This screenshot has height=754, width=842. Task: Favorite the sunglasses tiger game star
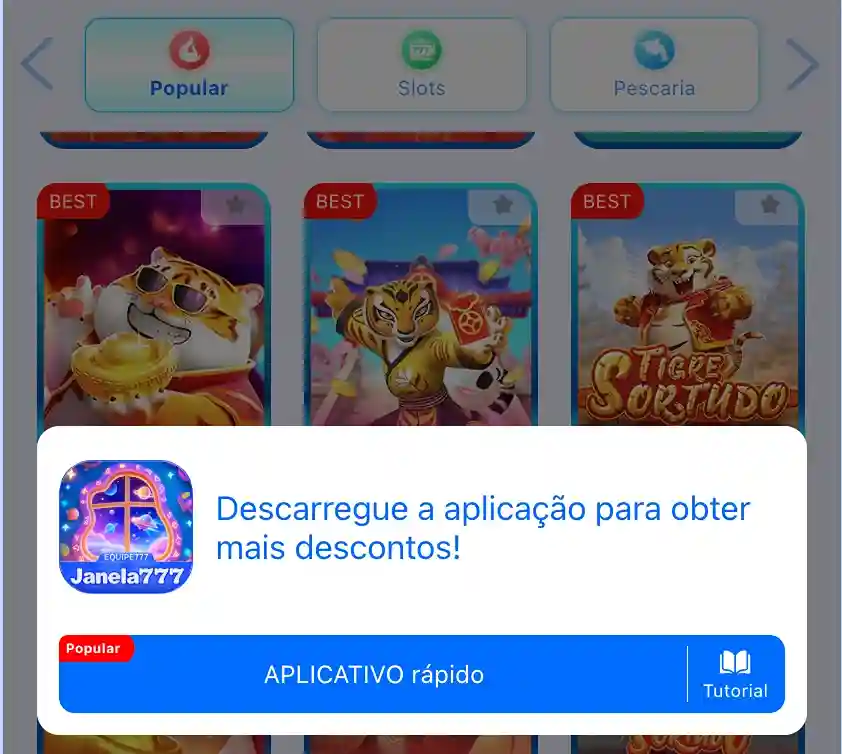(x=236, y=205)
